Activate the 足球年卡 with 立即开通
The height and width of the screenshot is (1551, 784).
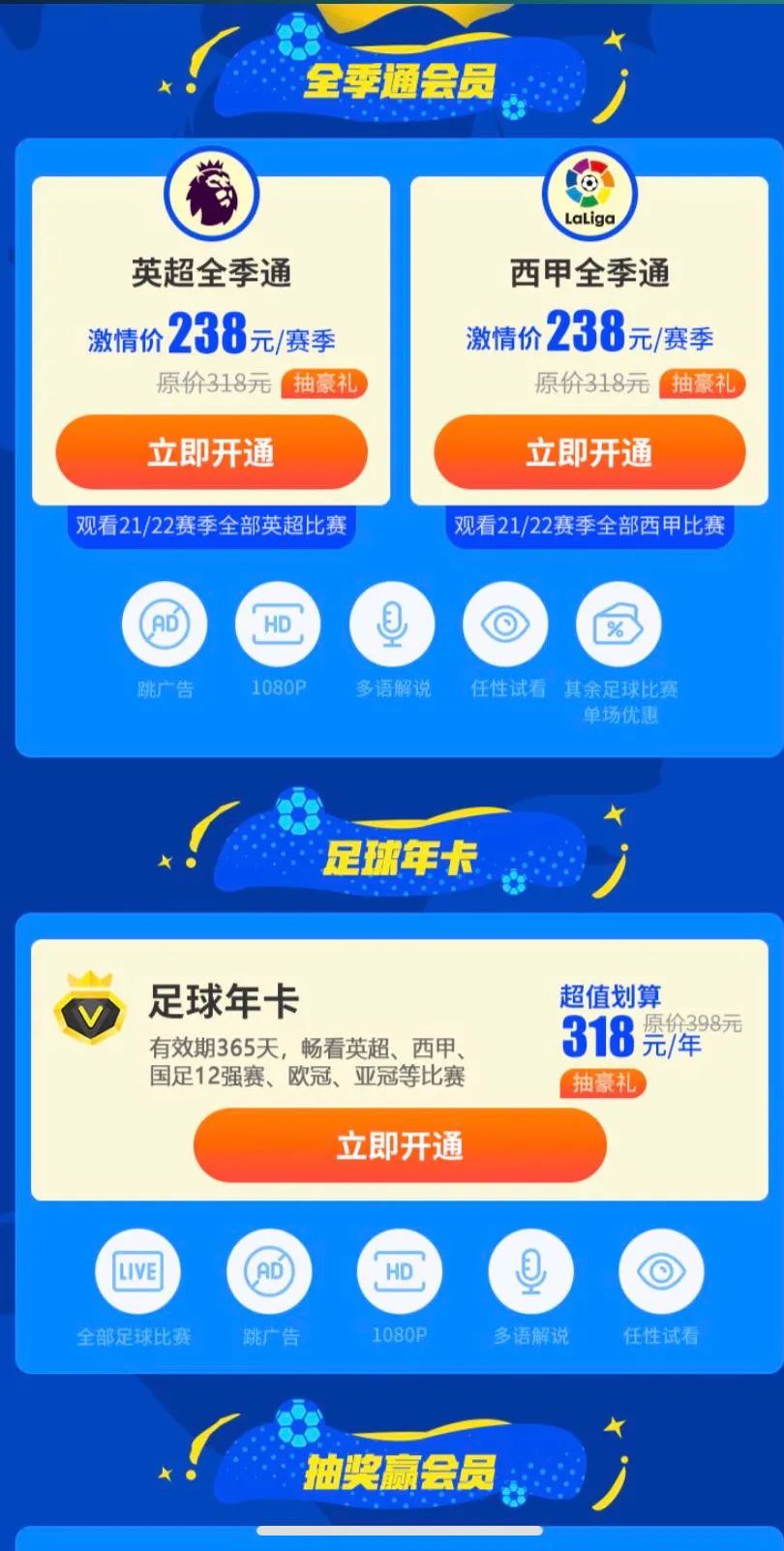400,1145
